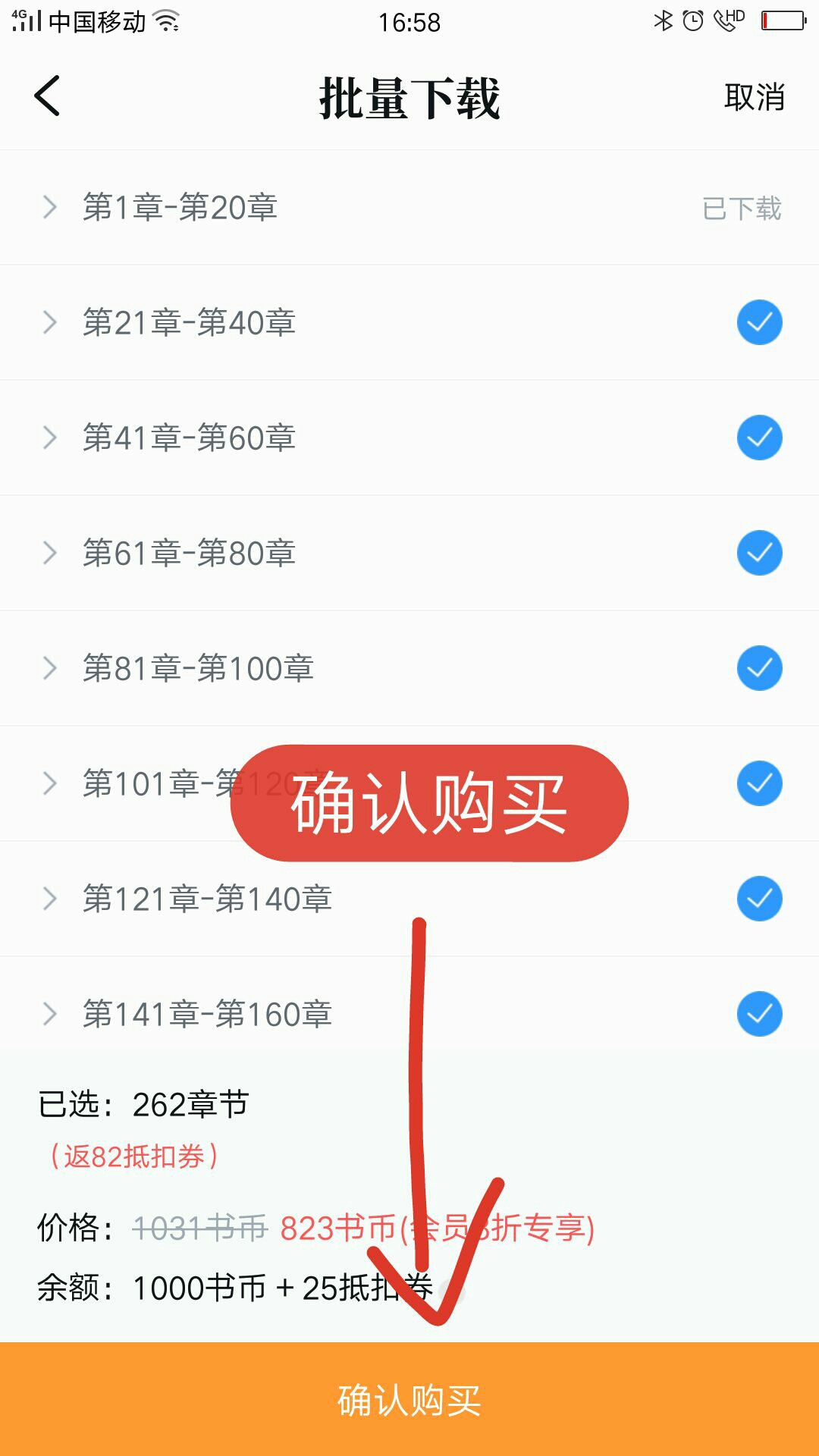This screenshot has height=1456, width=819.
Task: Deselect the 第61章-第80章 checkbox
Action: tap(759, 553)
